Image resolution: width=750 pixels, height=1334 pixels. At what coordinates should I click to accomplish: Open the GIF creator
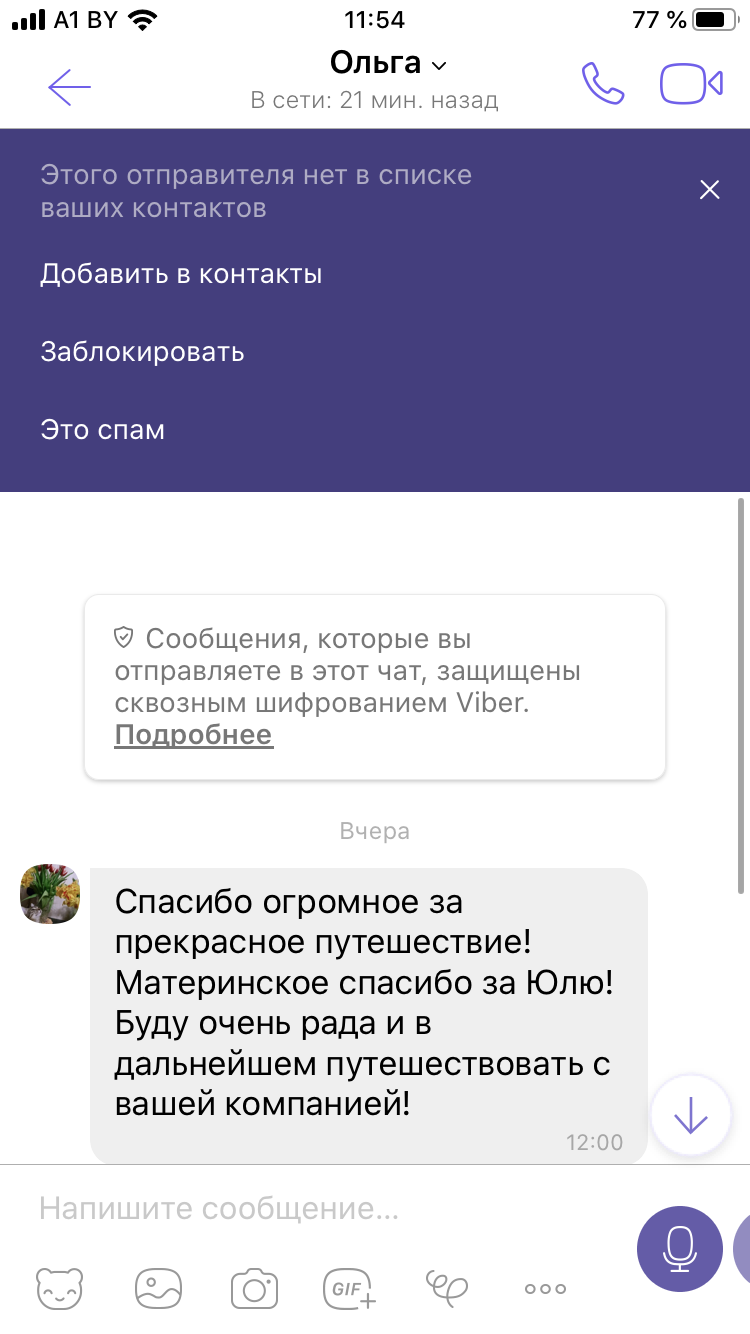(x=350, y=1288)
